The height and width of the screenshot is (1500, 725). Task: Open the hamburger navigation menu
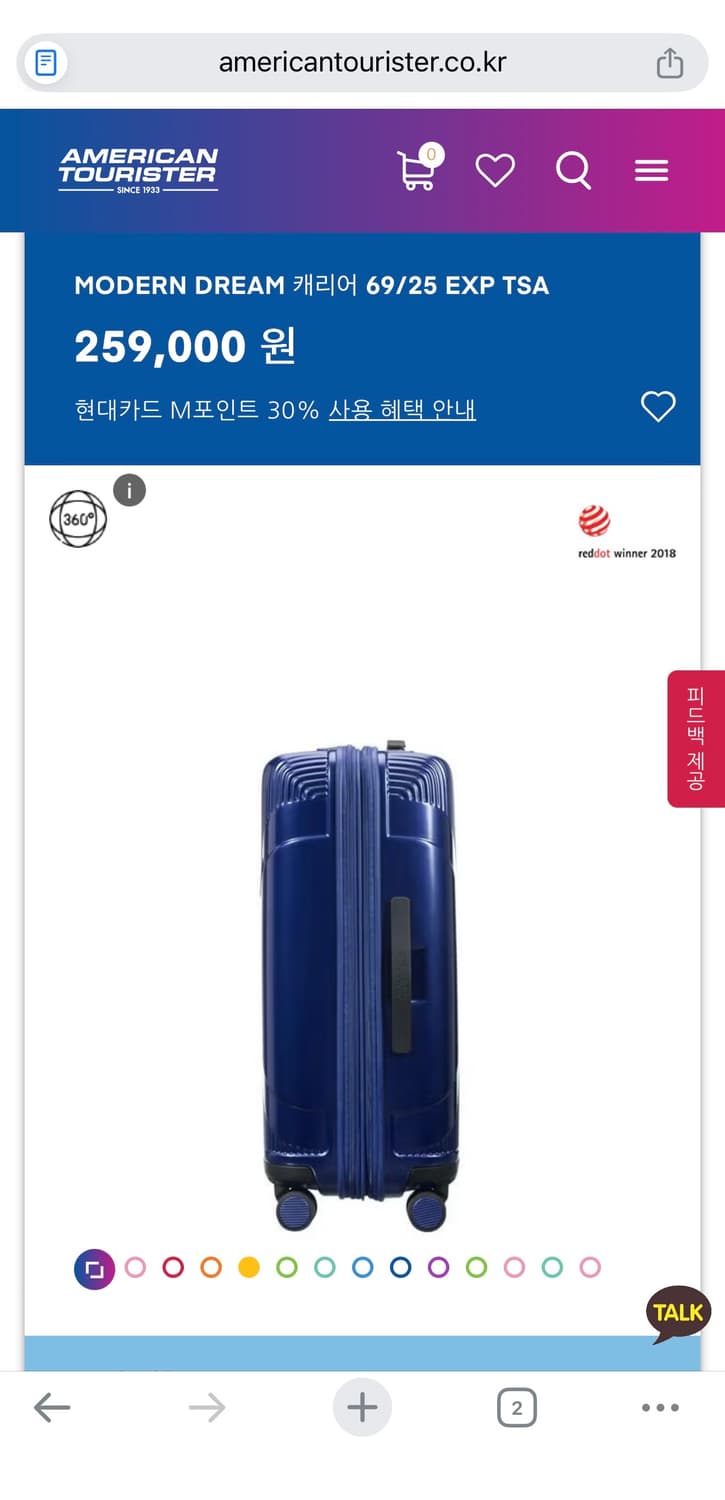651,170
